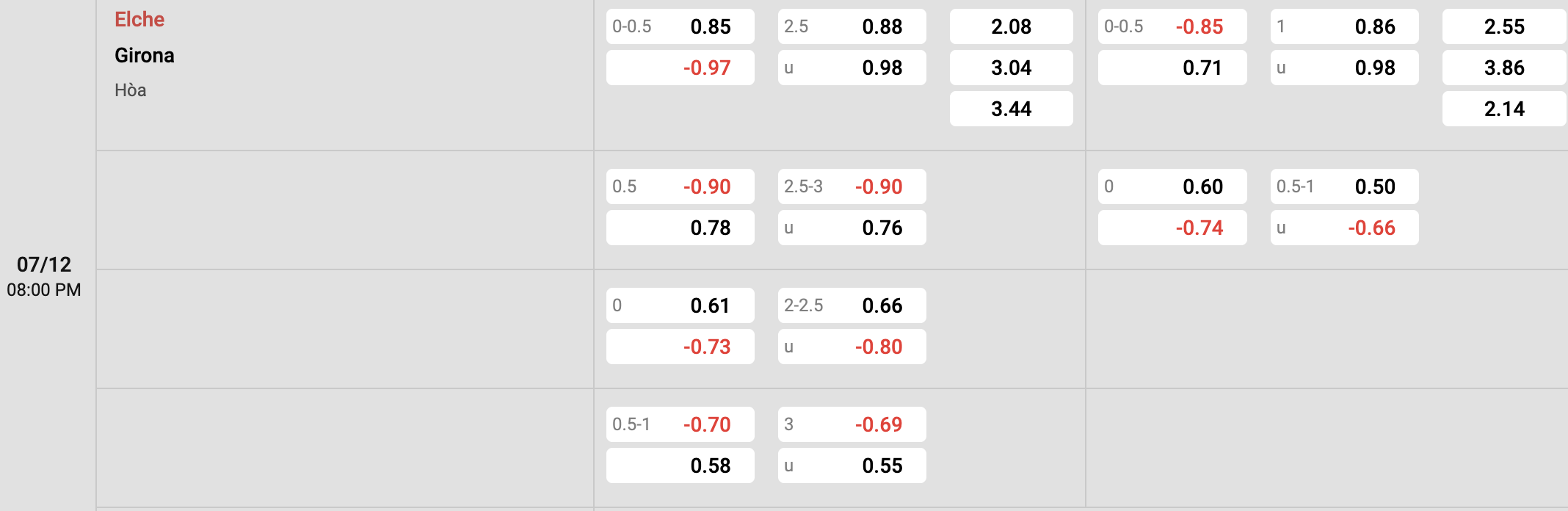Screen dimensions: 1568x511
Task: Tap the draw odds 3.44
Action: 1012,109
